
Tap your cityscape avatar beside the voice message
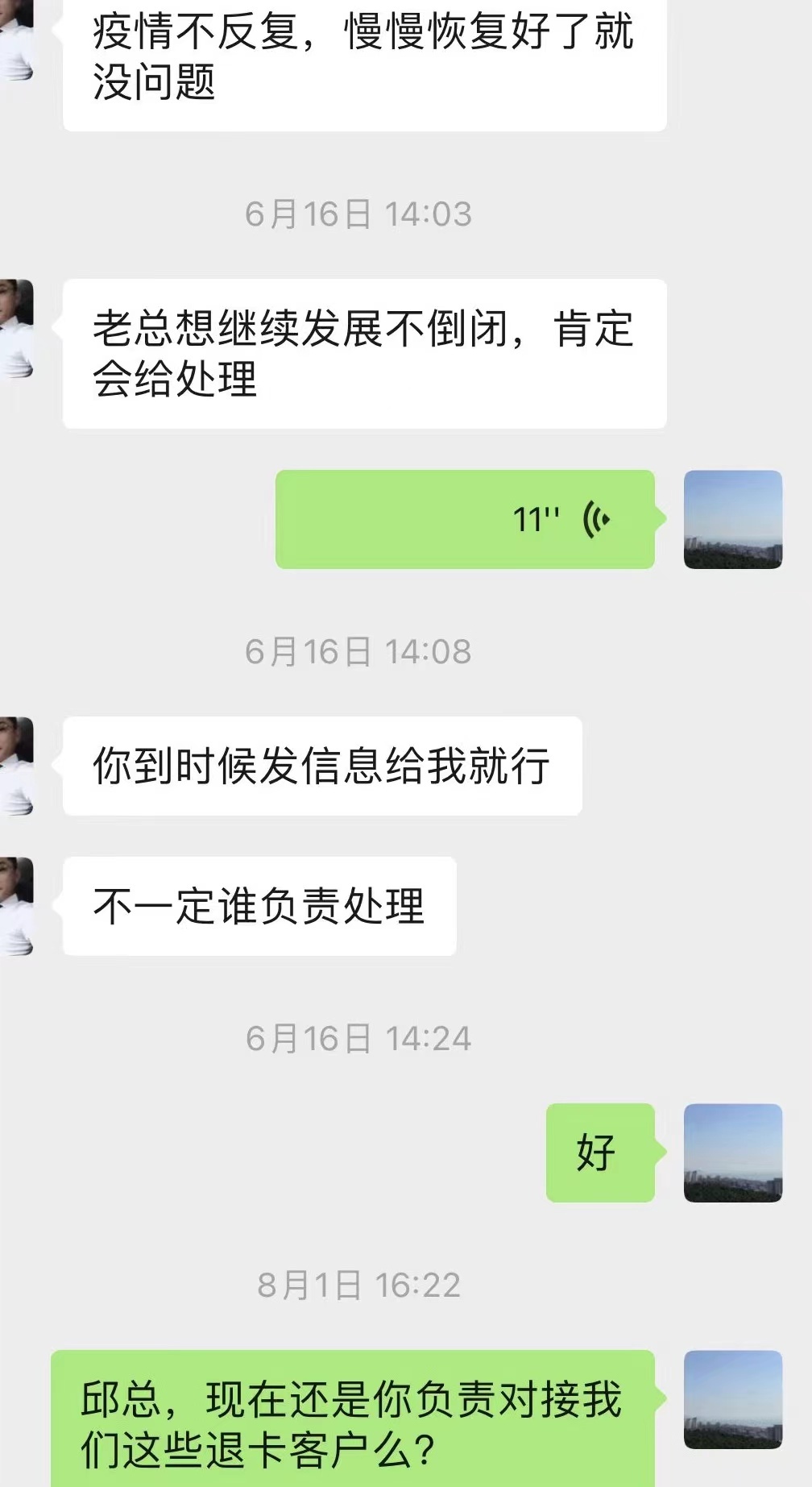click(731, 521)
